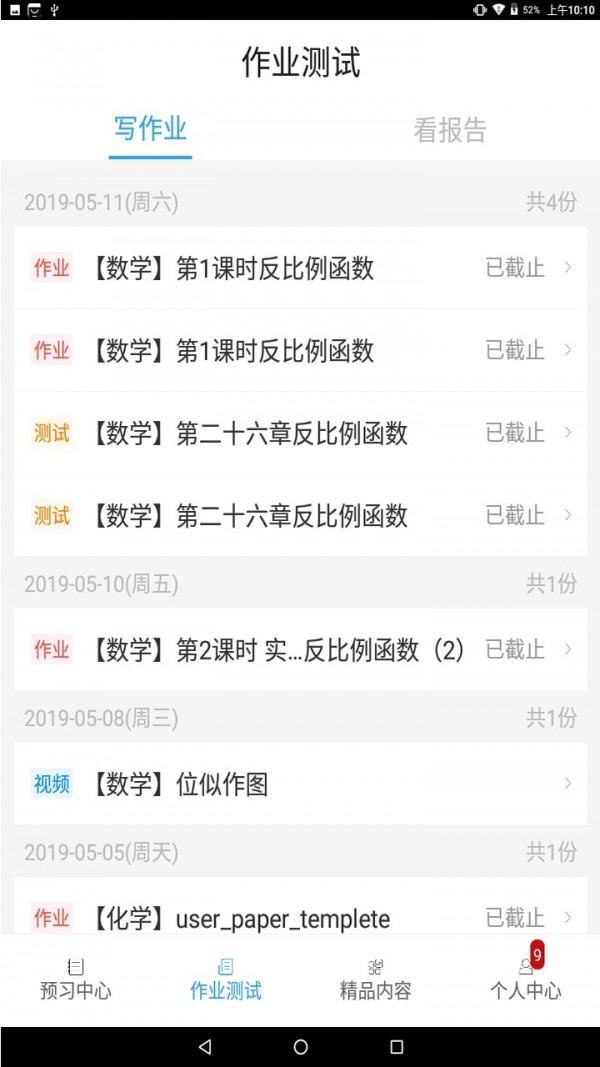Switch to the 精品内容 section
Image resolution: width=600 pixels, height=1067 pixels.
[375, 980]
